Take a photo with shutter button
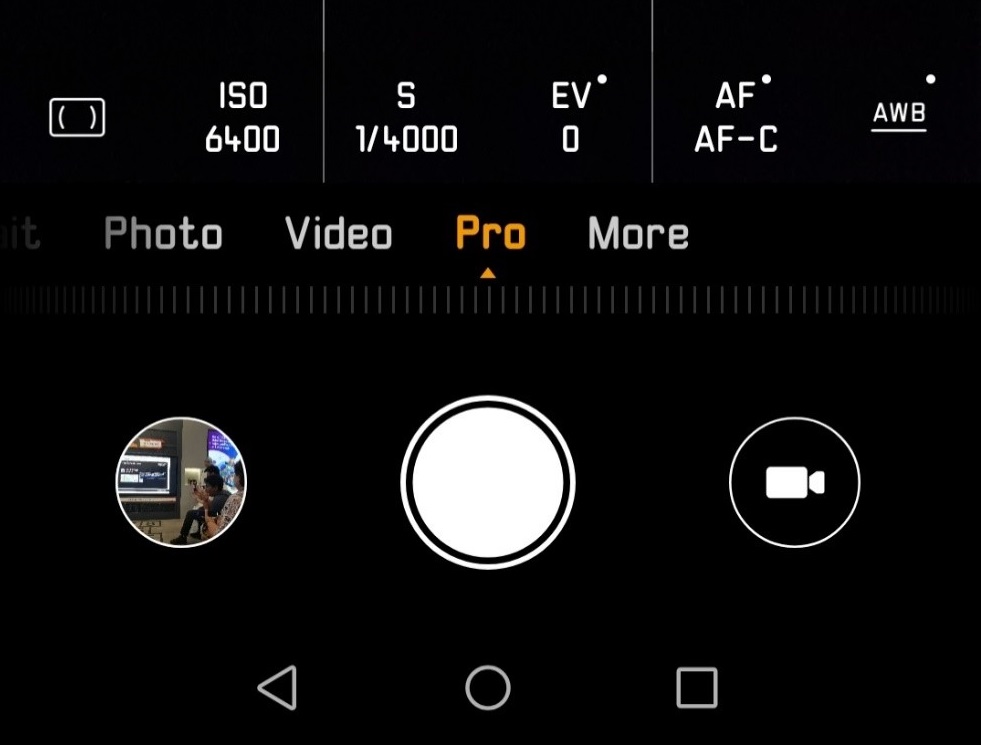 point(488,482)
